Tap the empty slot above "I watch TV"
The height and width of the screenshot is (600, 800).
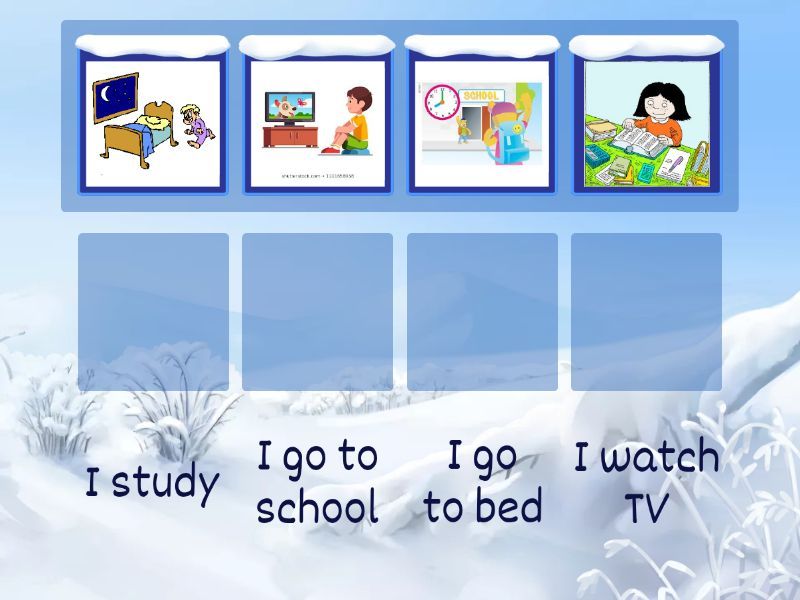pos(646,312)
